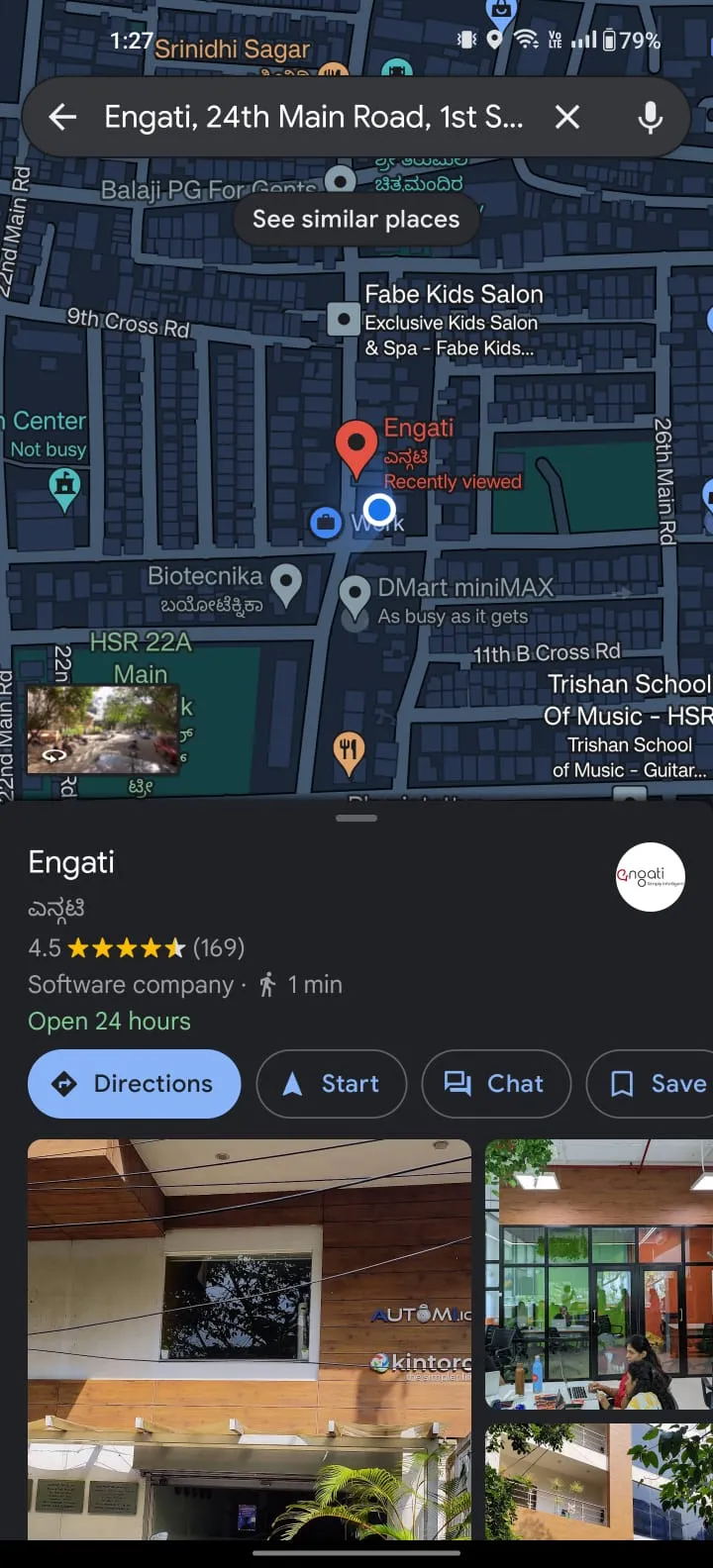Open the Automic Kintore building photo
The width and height of the screenshot is (713, 1568).
click(x=250, y=1338)
